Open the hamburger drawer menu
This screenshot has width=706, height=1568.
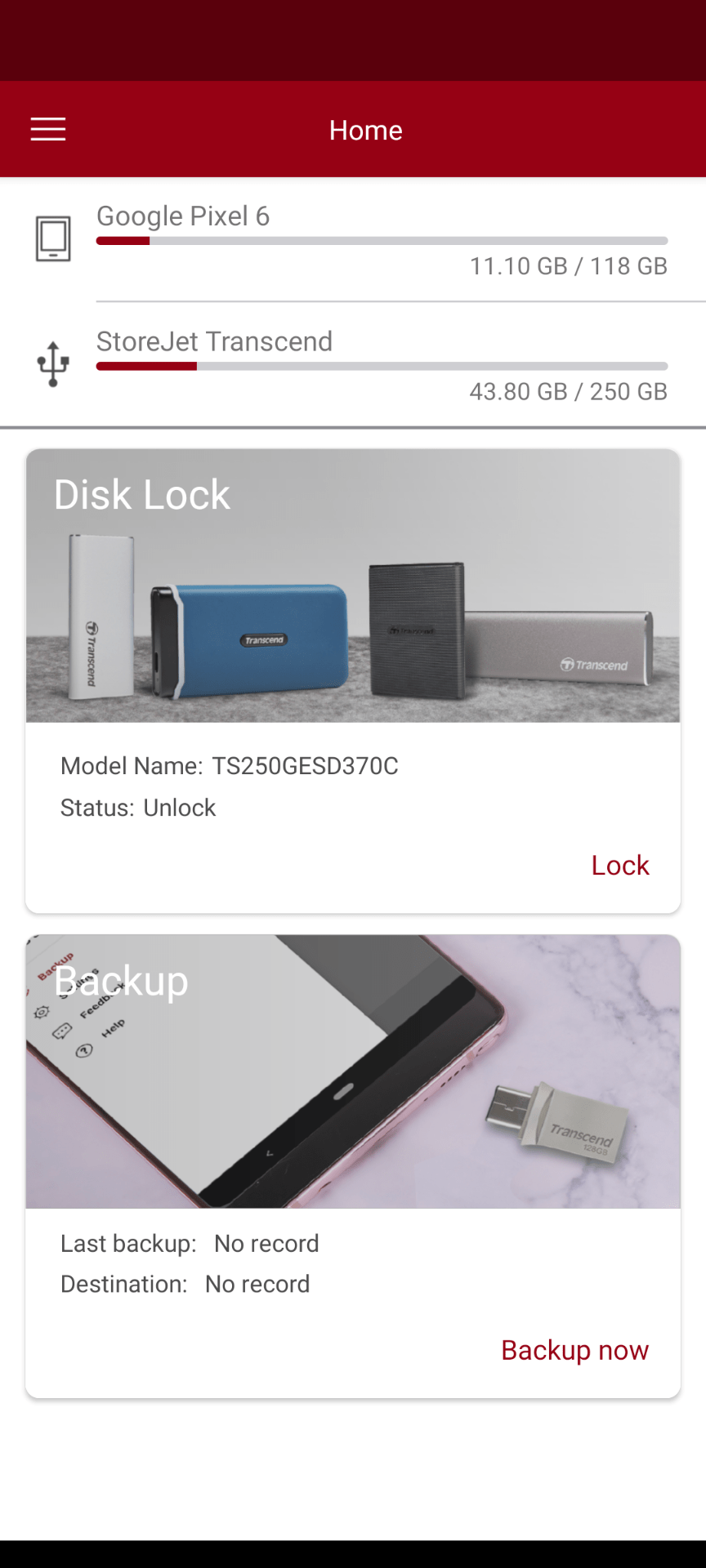pyautogui.click(x=48, y=130)
